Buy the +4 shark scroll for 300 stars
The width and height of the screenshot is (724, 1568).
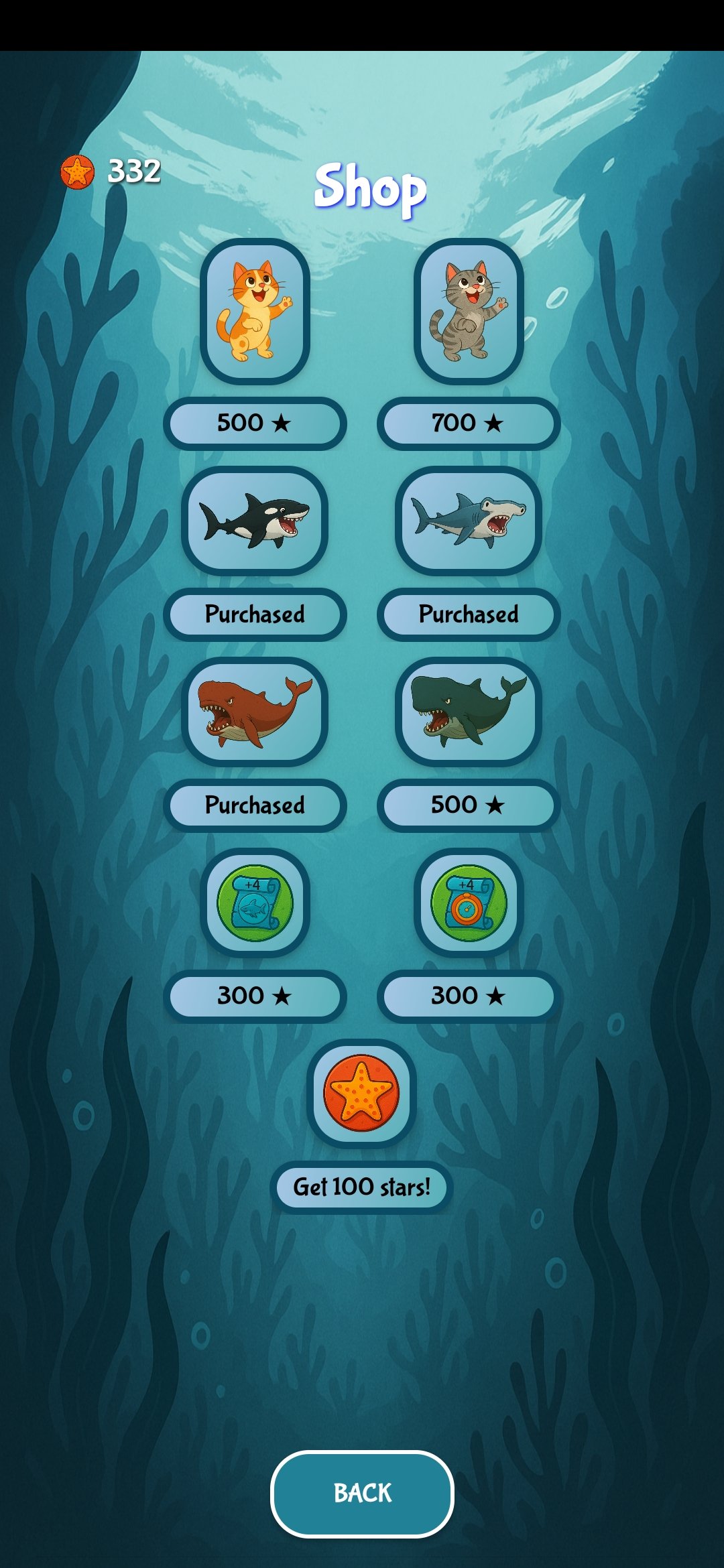255,996
